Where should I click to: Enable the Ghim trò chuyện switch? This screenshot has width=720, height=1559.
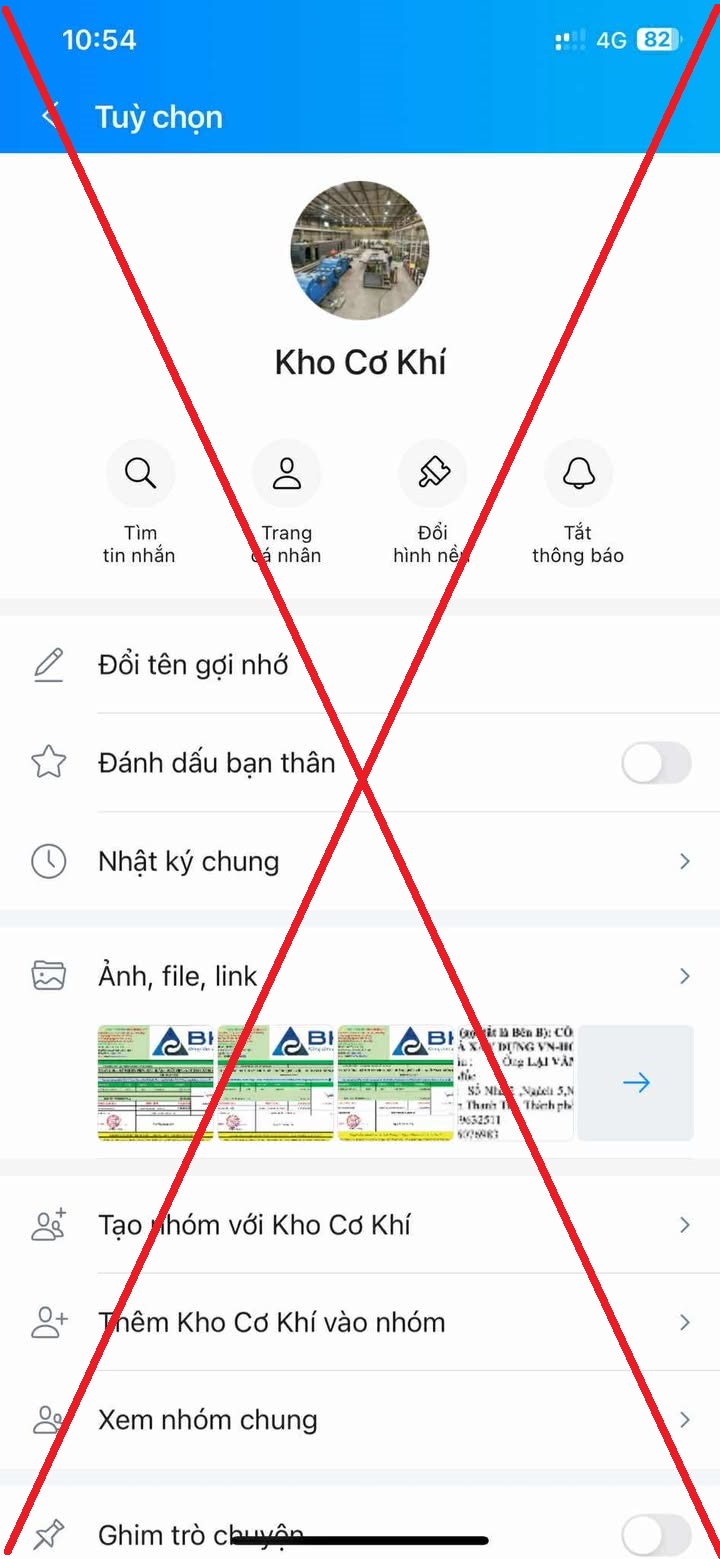pyautogui.click(x=656, y=1535)
